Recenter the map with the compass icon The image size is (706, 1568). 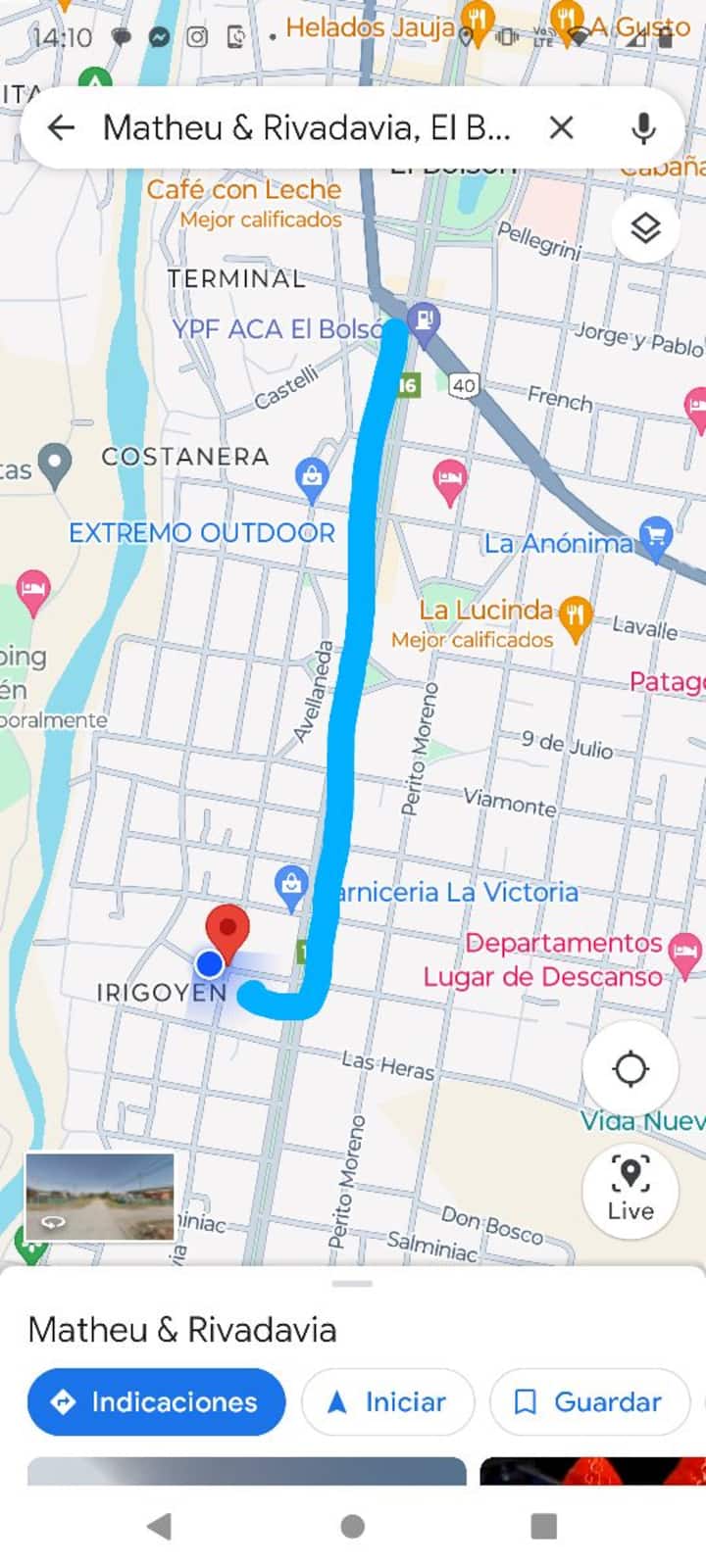[x=630, y=1070]
